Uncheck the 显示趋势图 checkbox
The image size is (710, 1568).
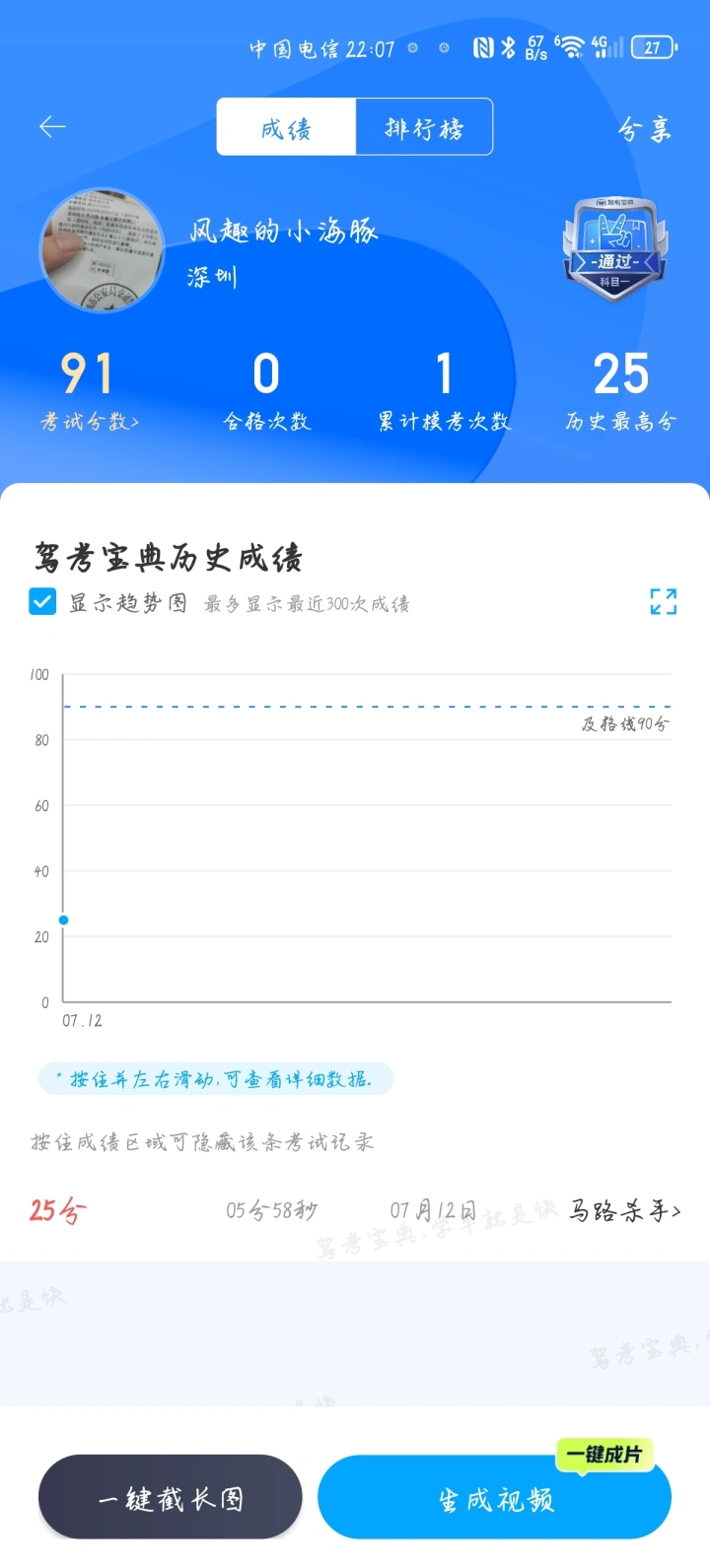(42, 602)
